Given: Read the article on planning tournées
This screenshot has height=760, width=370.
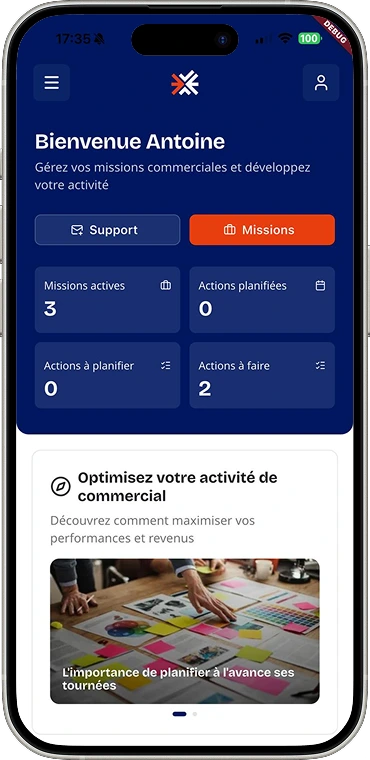Looking at the screenshot, I should (185, 631).
